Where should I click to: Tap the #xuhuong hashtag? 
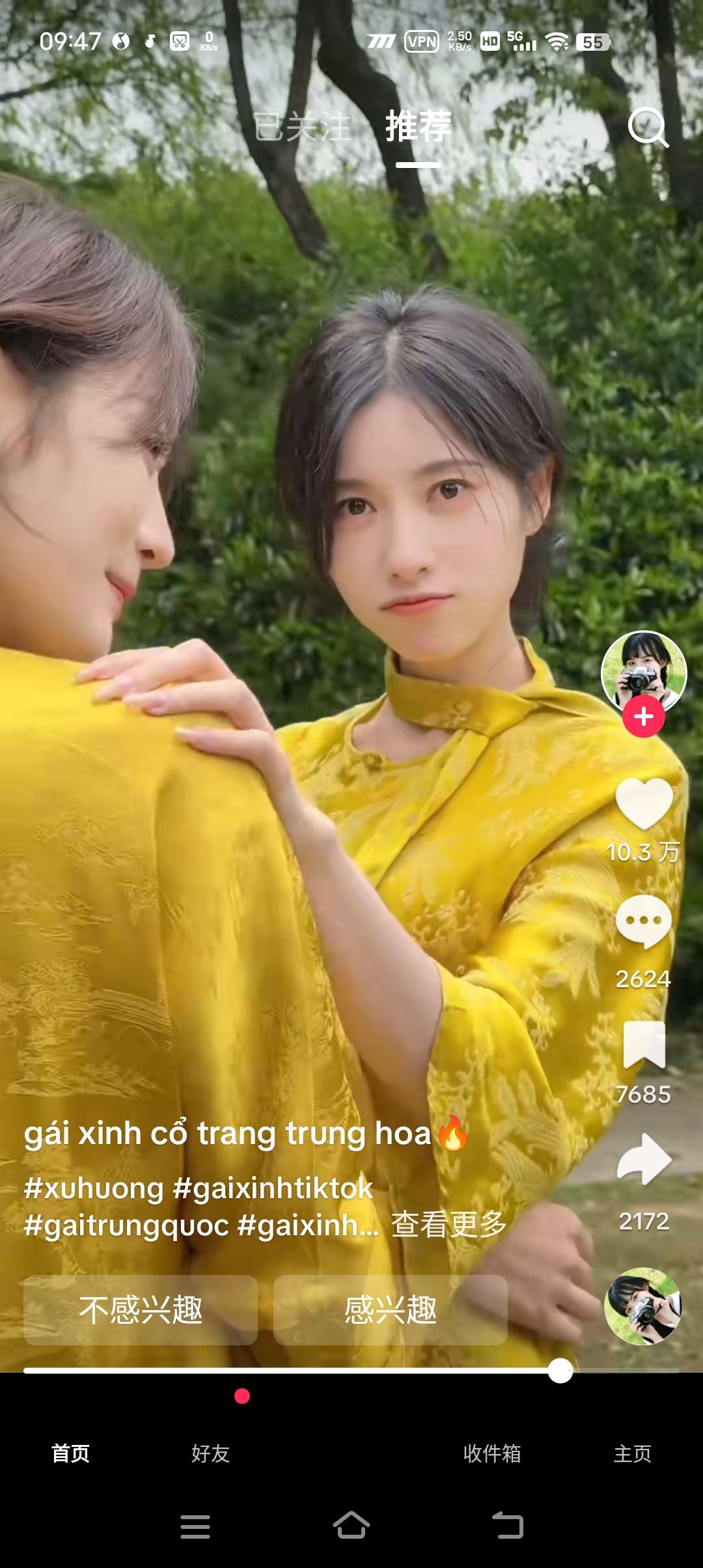click(x=94, y=1188)
